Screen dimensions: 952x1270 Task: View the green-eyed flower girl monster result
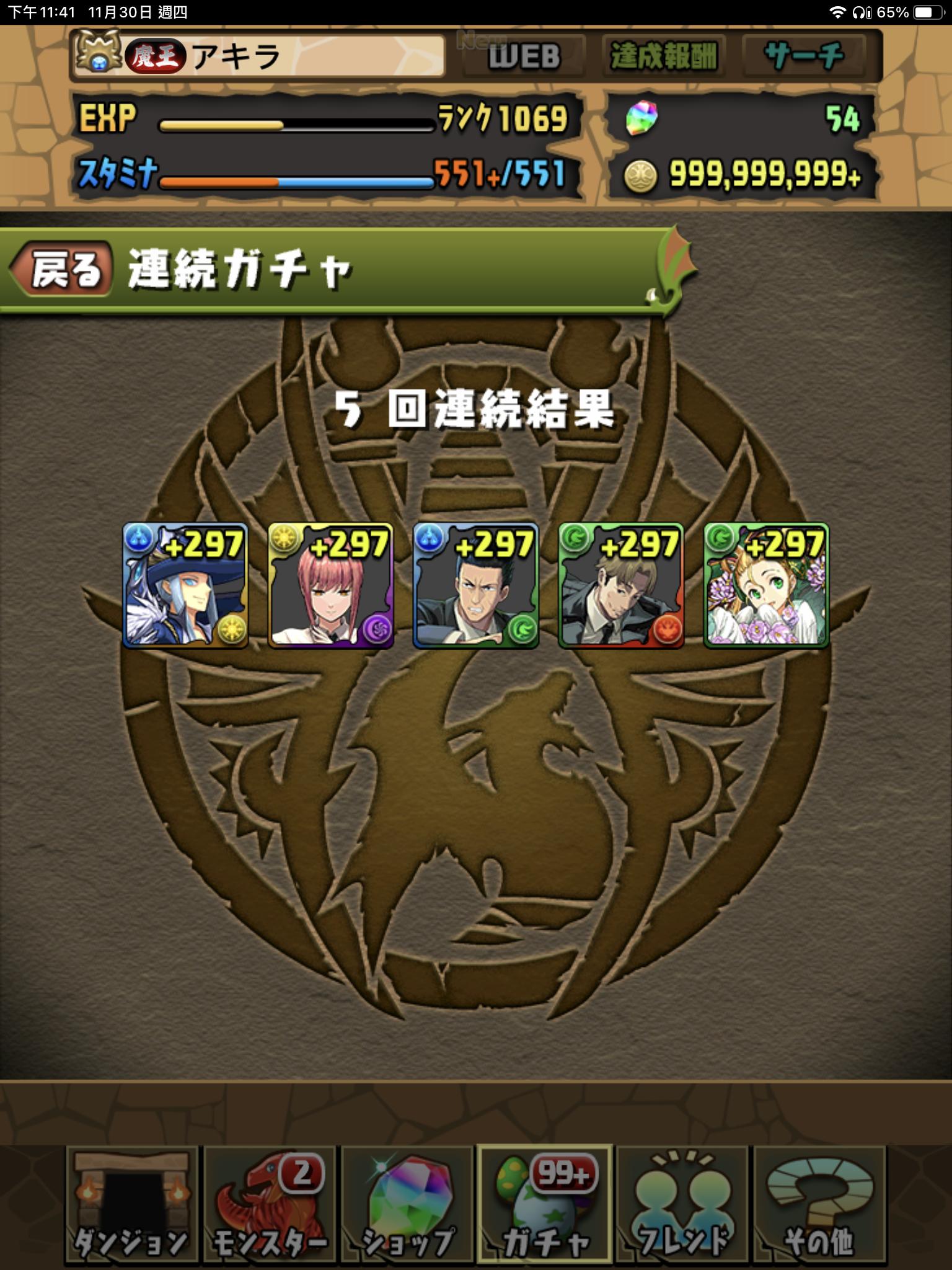coord(767,585)
